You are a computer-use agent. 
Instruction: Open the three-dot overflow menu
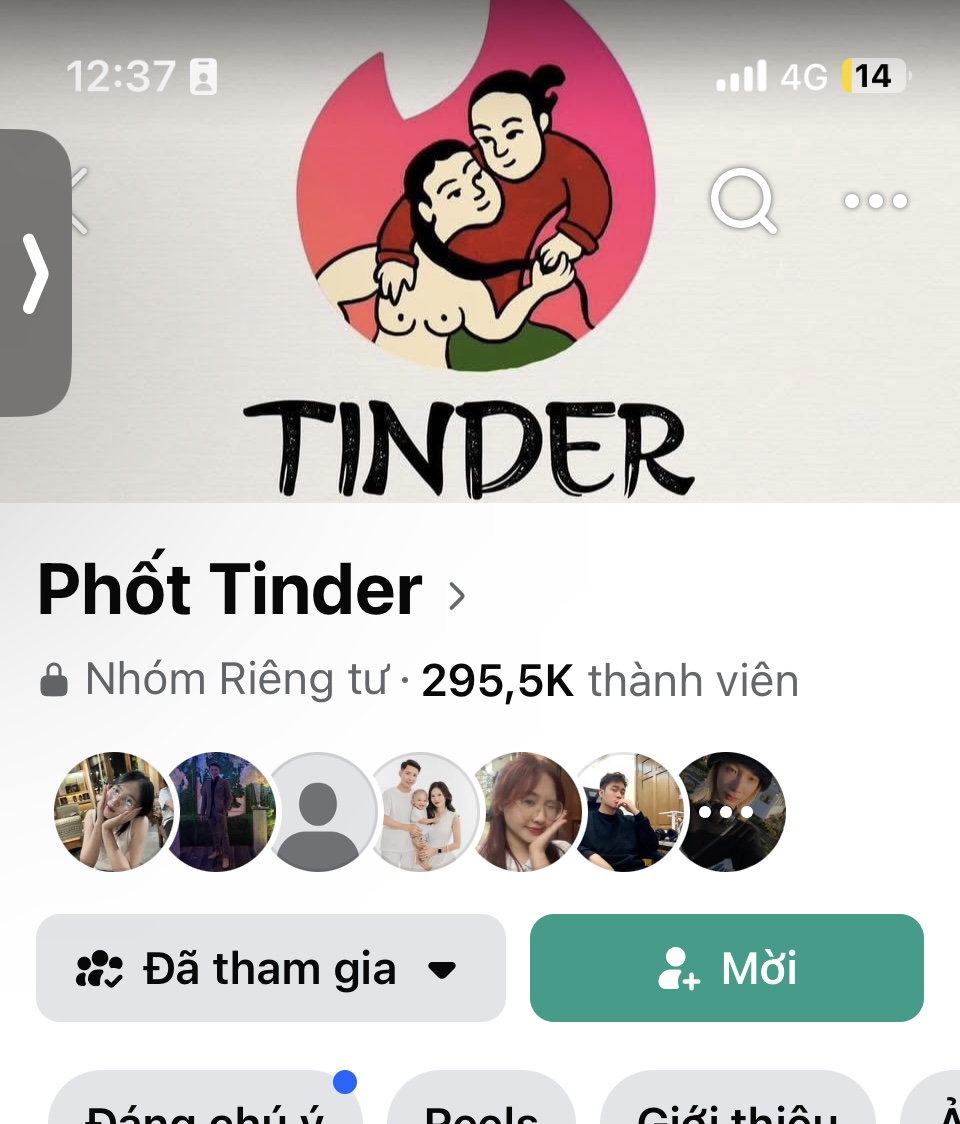click(x=875, y=201)
